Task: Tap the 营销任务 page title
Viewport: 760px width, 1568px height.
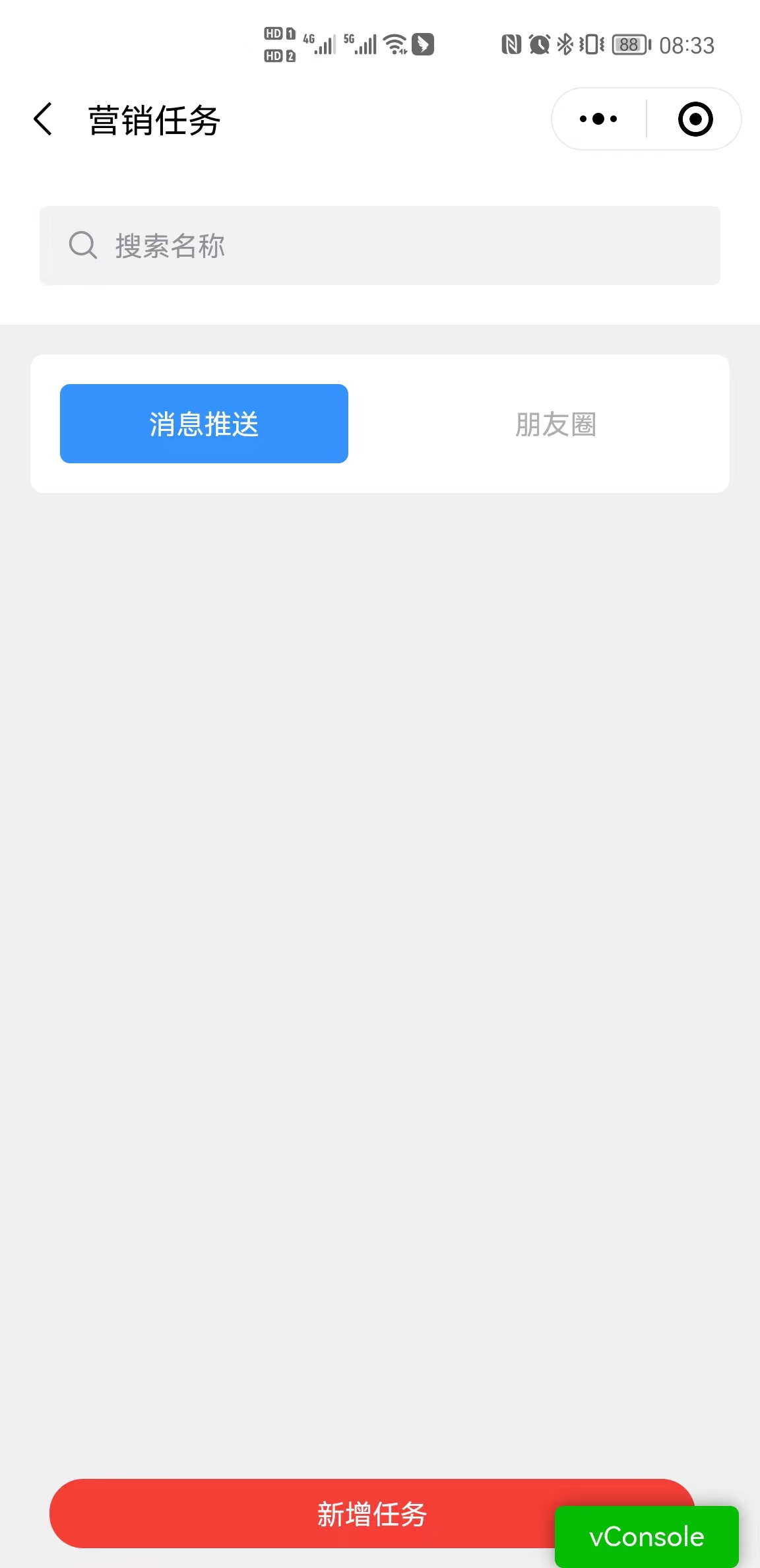Action: pos(154,119)
